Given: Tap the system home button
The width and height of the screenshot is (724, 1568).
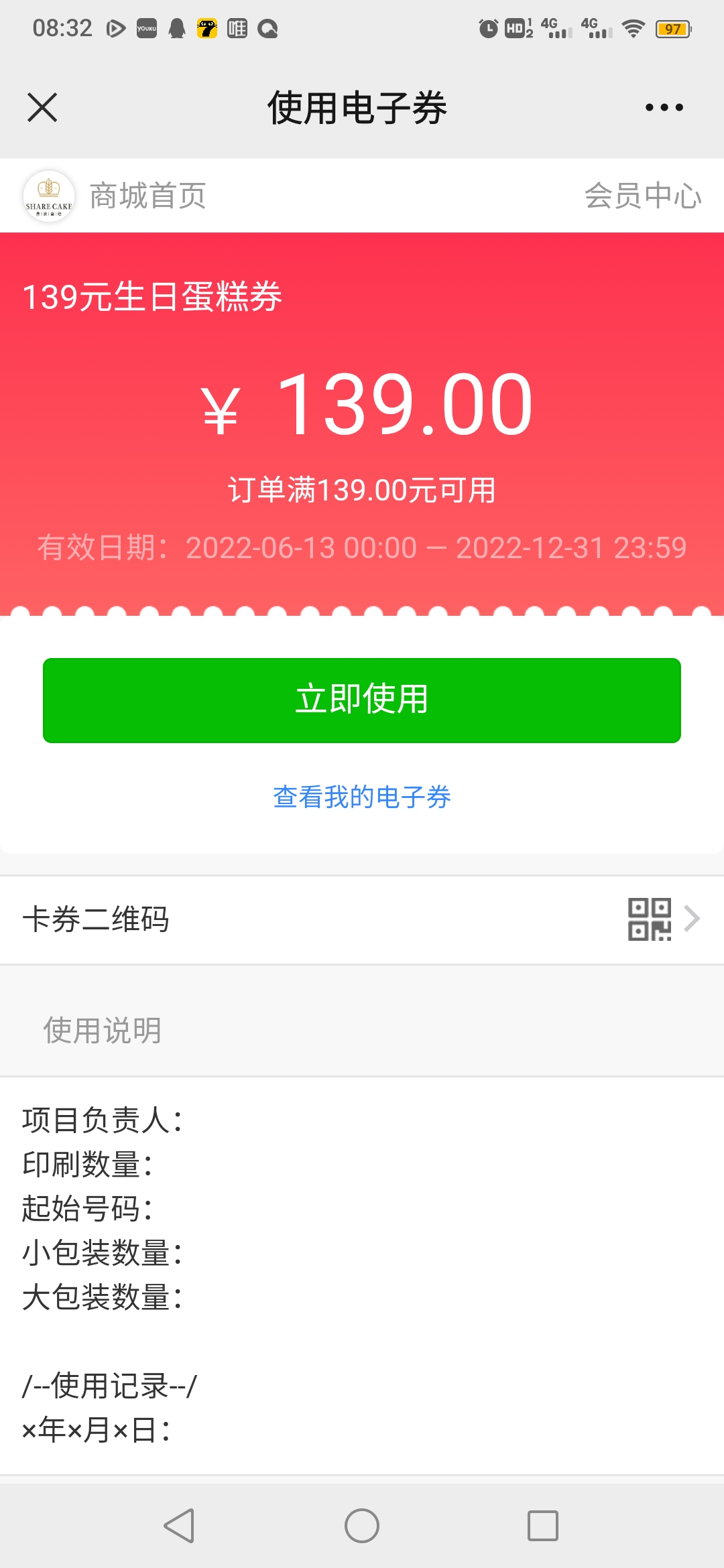Looking at the screenshot, I should coord(362,1526).
